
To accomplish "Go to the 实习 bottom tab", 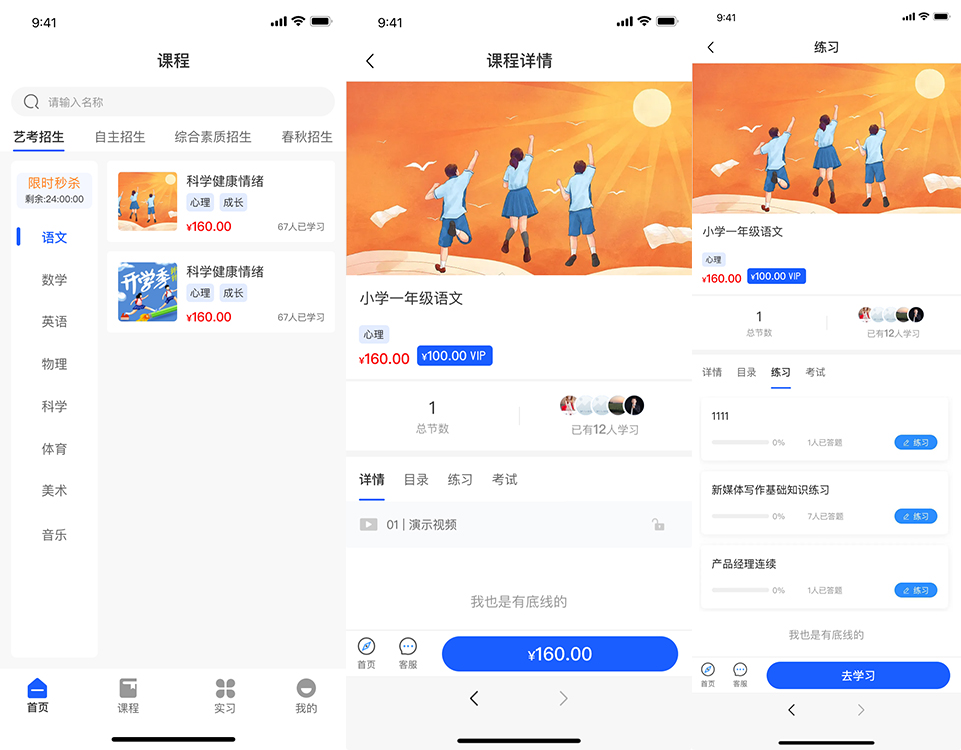I will [x=225, y=696].
